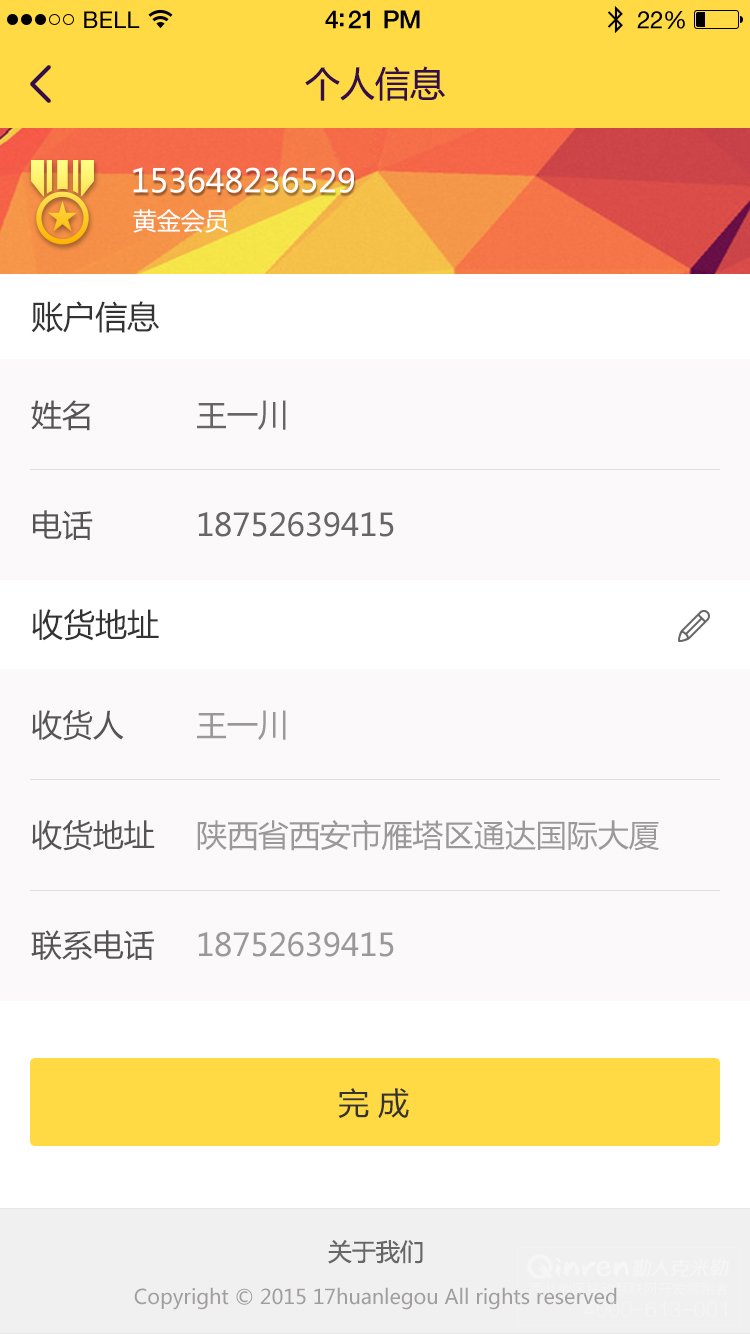Tap the 收货地址 address field
Image resolution: width=750 pixels, height=1334 pixels.
pyautogui.click(x=375, y=835)
